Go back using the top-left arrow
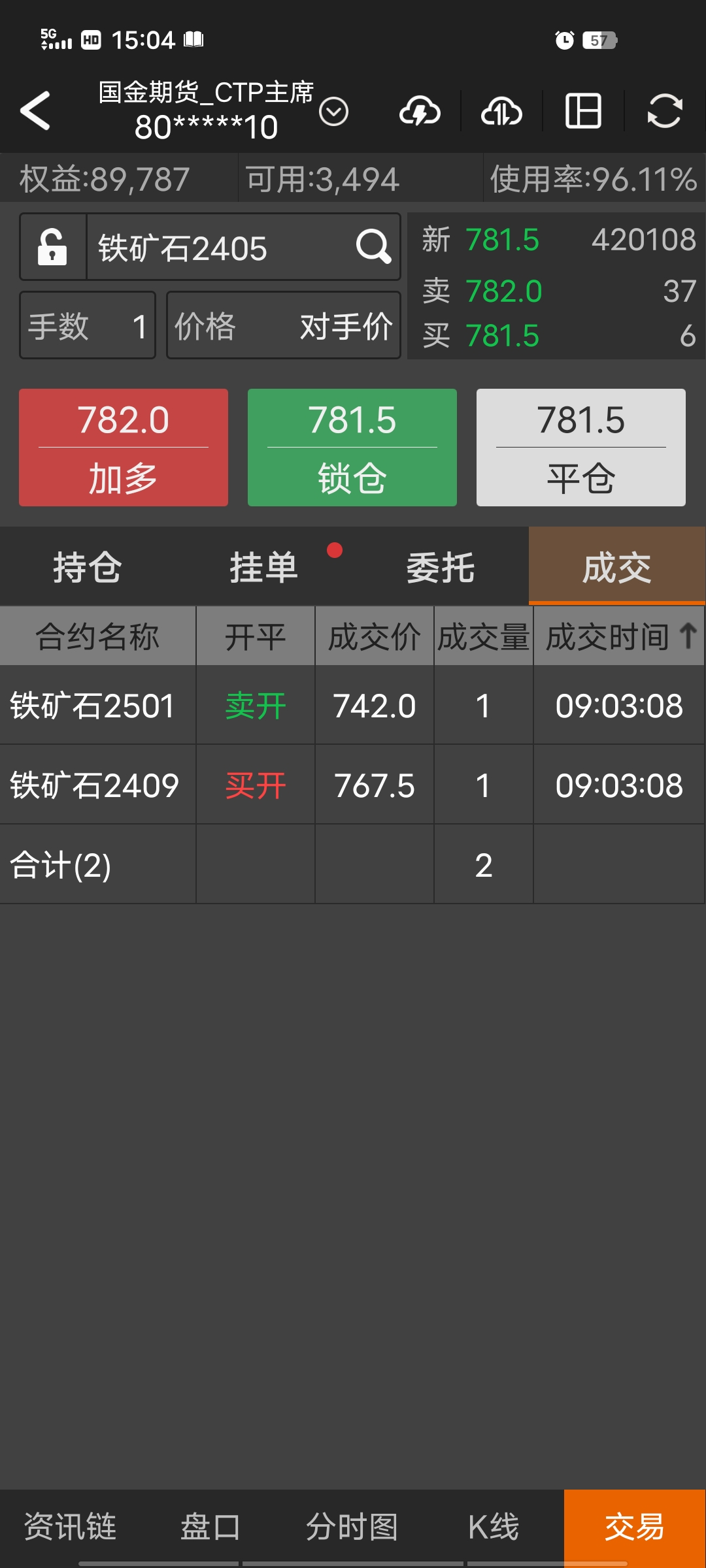 point(35,110)
